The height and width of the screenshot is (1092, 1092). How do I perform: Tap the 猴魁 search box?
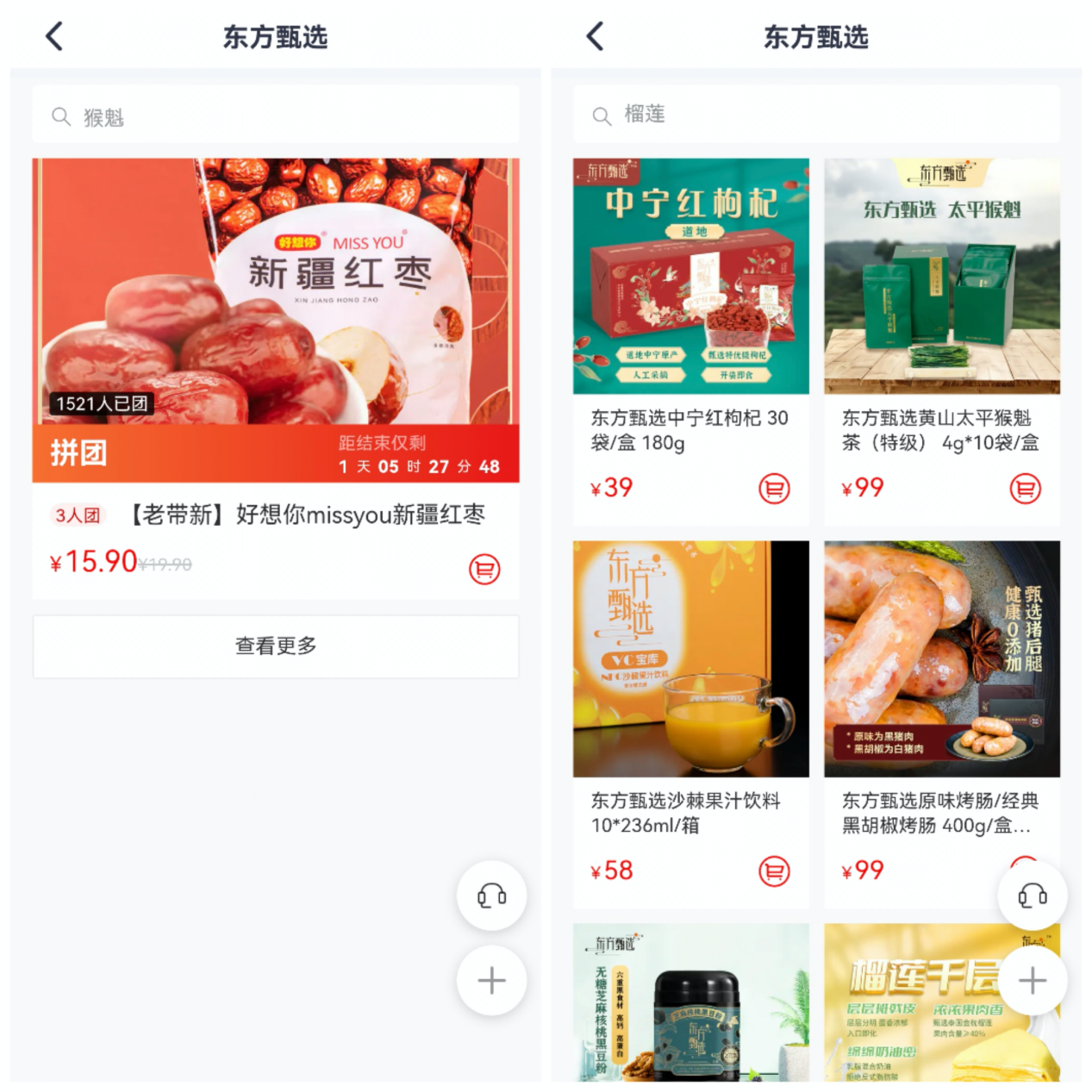pos(276,116)
